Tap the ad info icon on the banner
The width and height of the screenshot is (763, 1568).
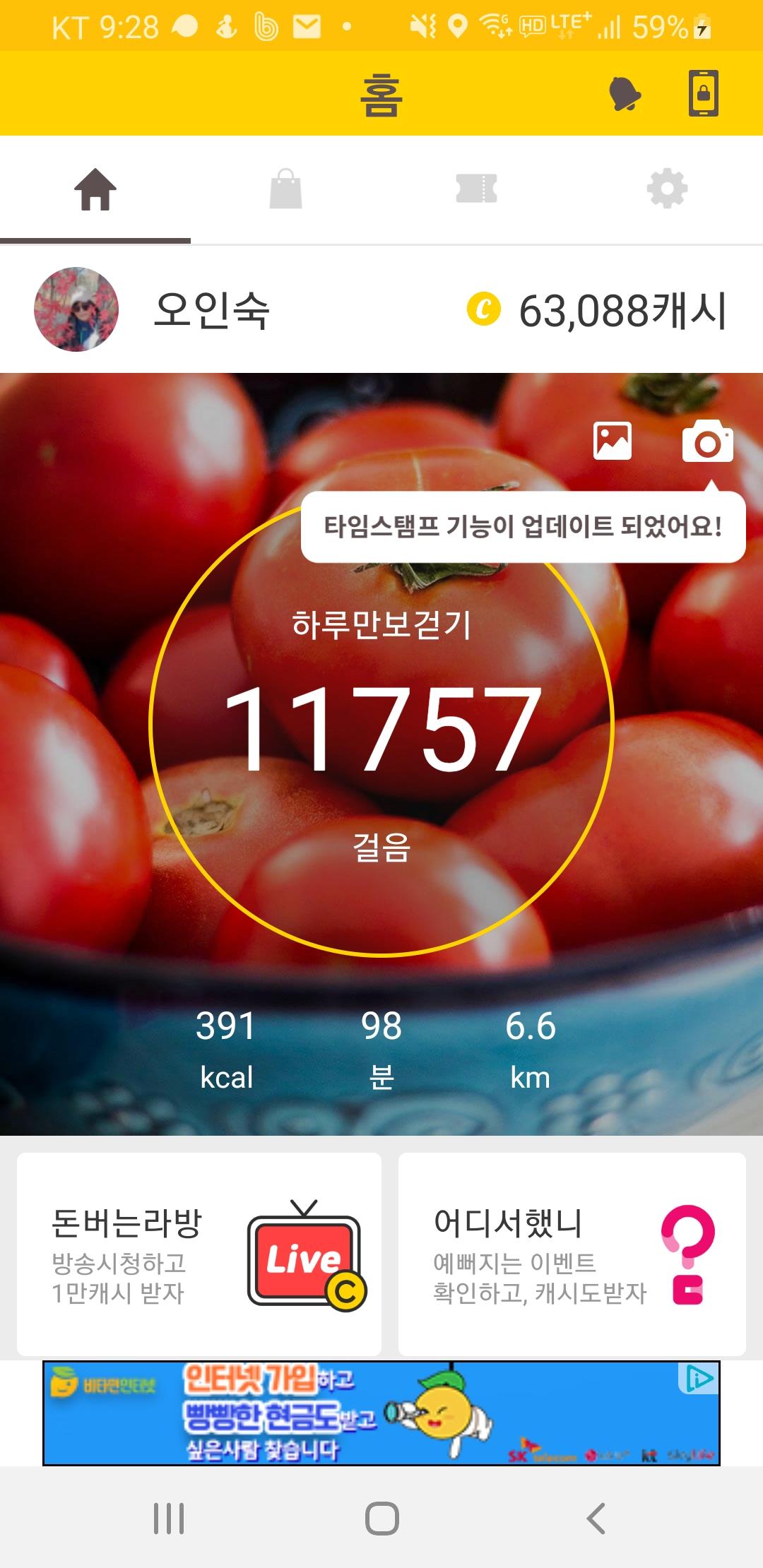[699, 1379]
